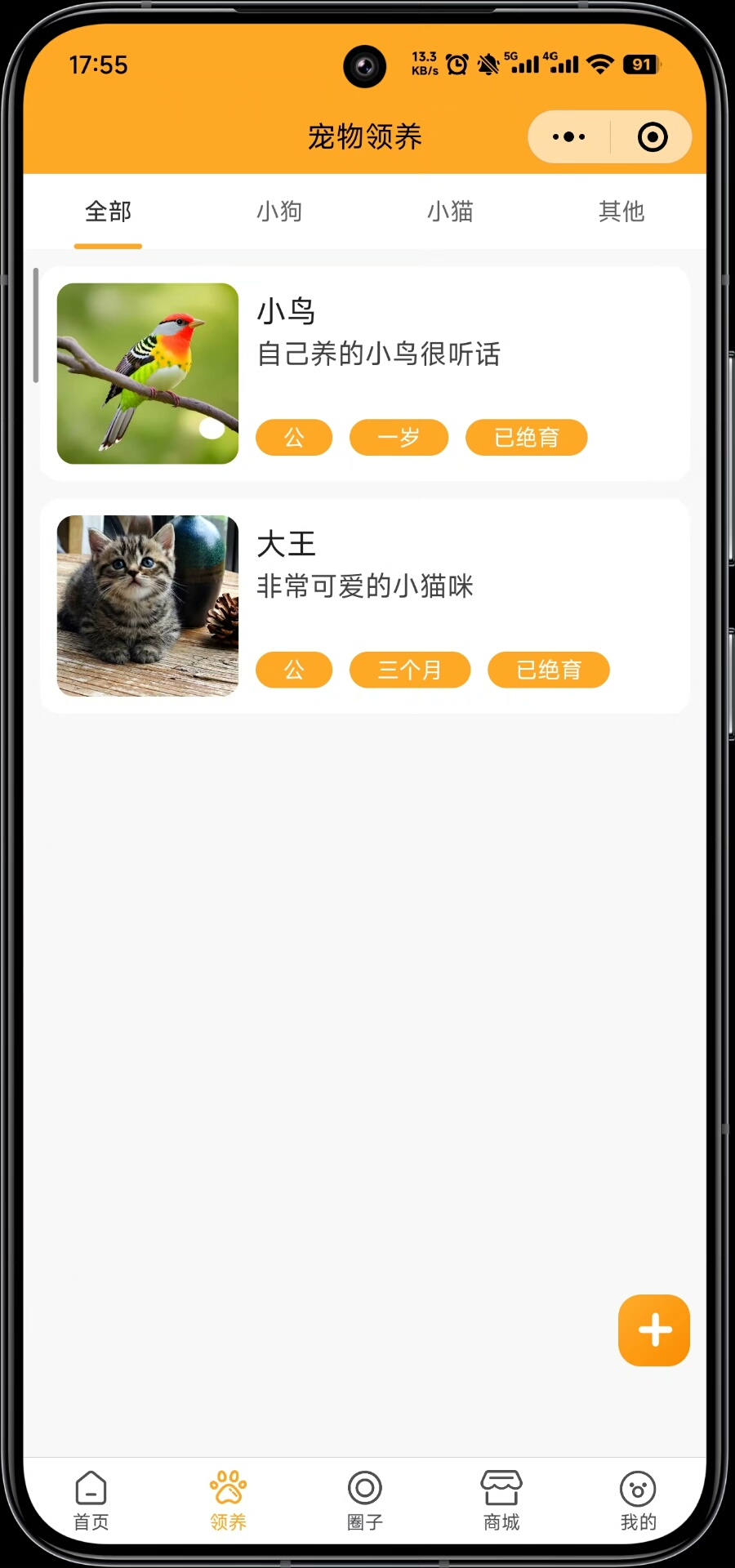
Task: Open the 我的 profile tab
Action: coord(638,1500)
